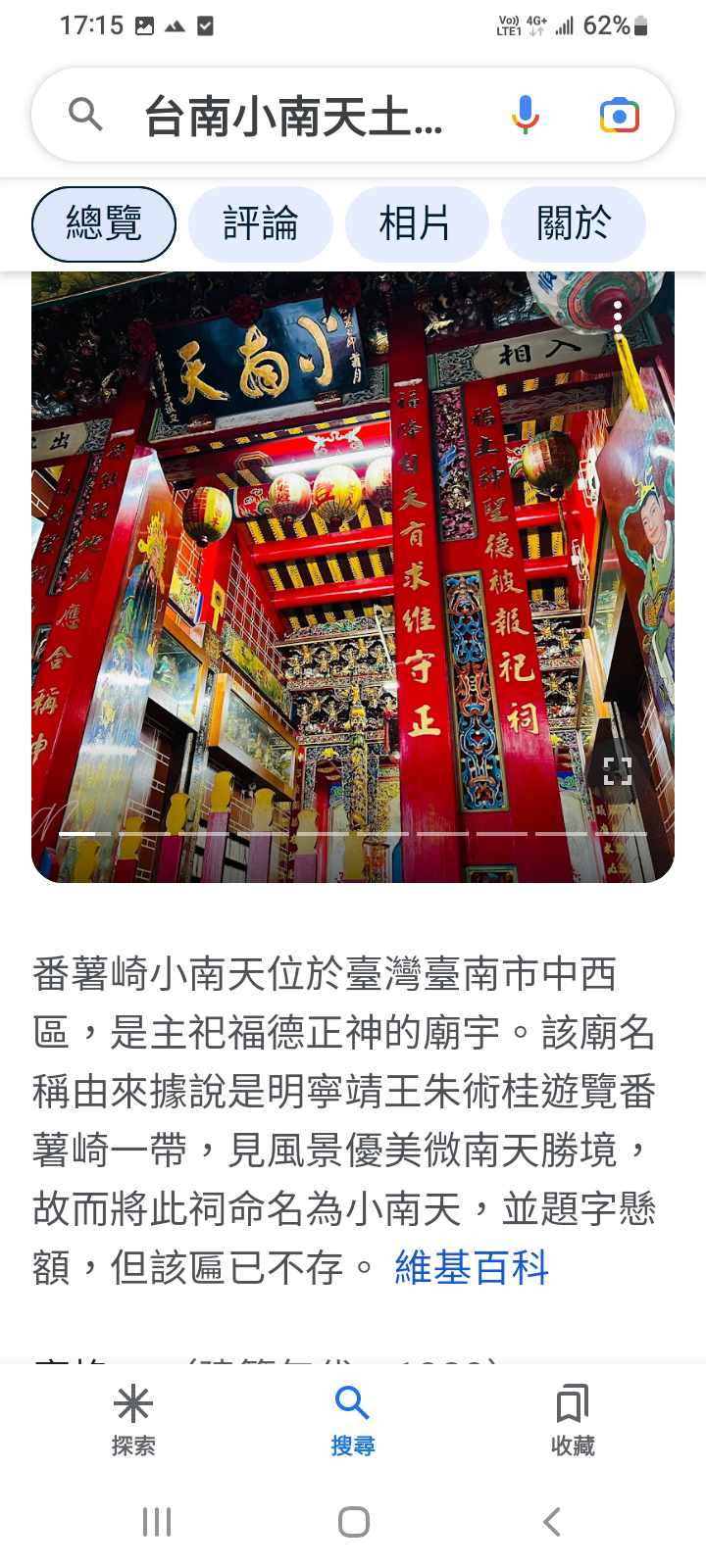Go back with system back button
Screen dimensions: 706x1568
point(552,1522)
